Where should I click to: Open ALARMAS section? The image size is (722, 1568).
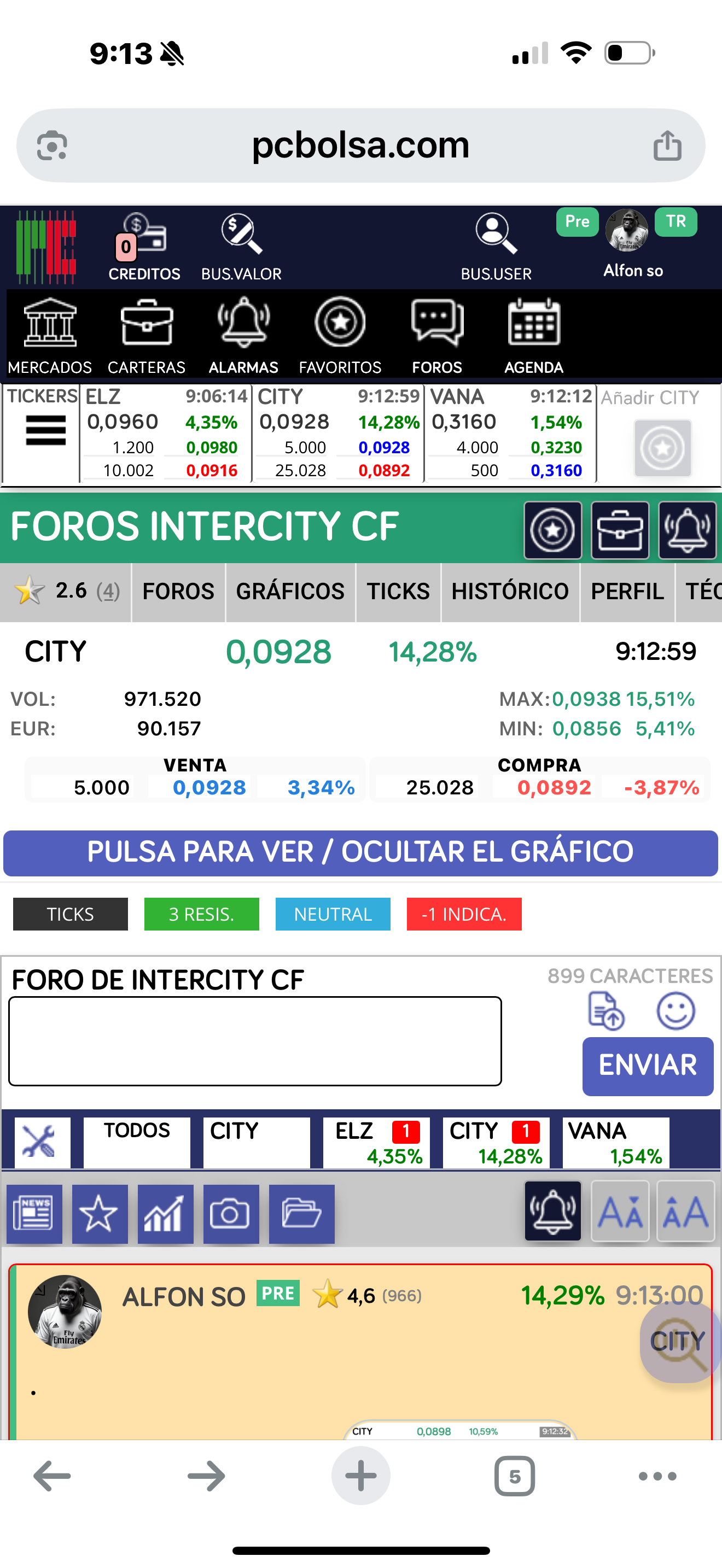pyautogui.click(x=243, y=336)
